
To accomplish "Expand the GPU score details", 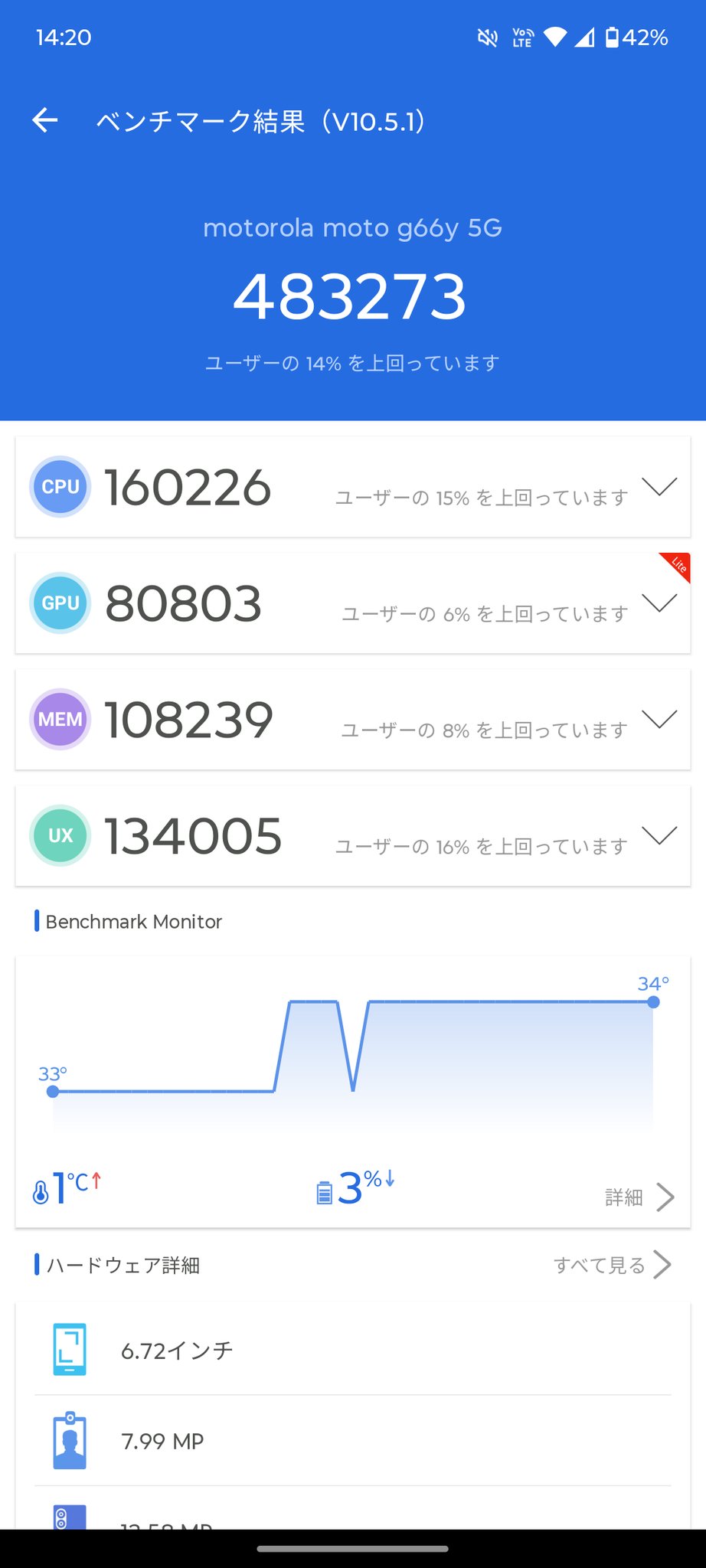I will click(659, 603).
